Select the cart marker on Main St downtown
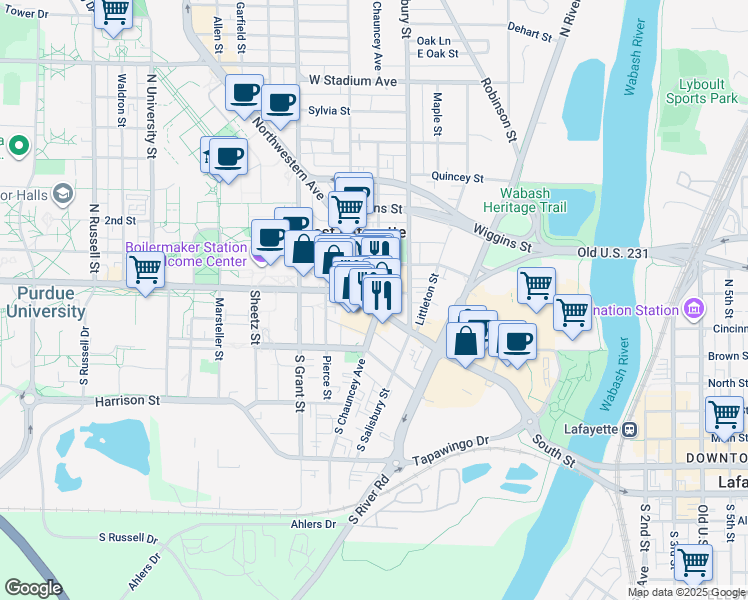Image resolution: width=748 pixels, height=600 pixels. click(725, 419)
